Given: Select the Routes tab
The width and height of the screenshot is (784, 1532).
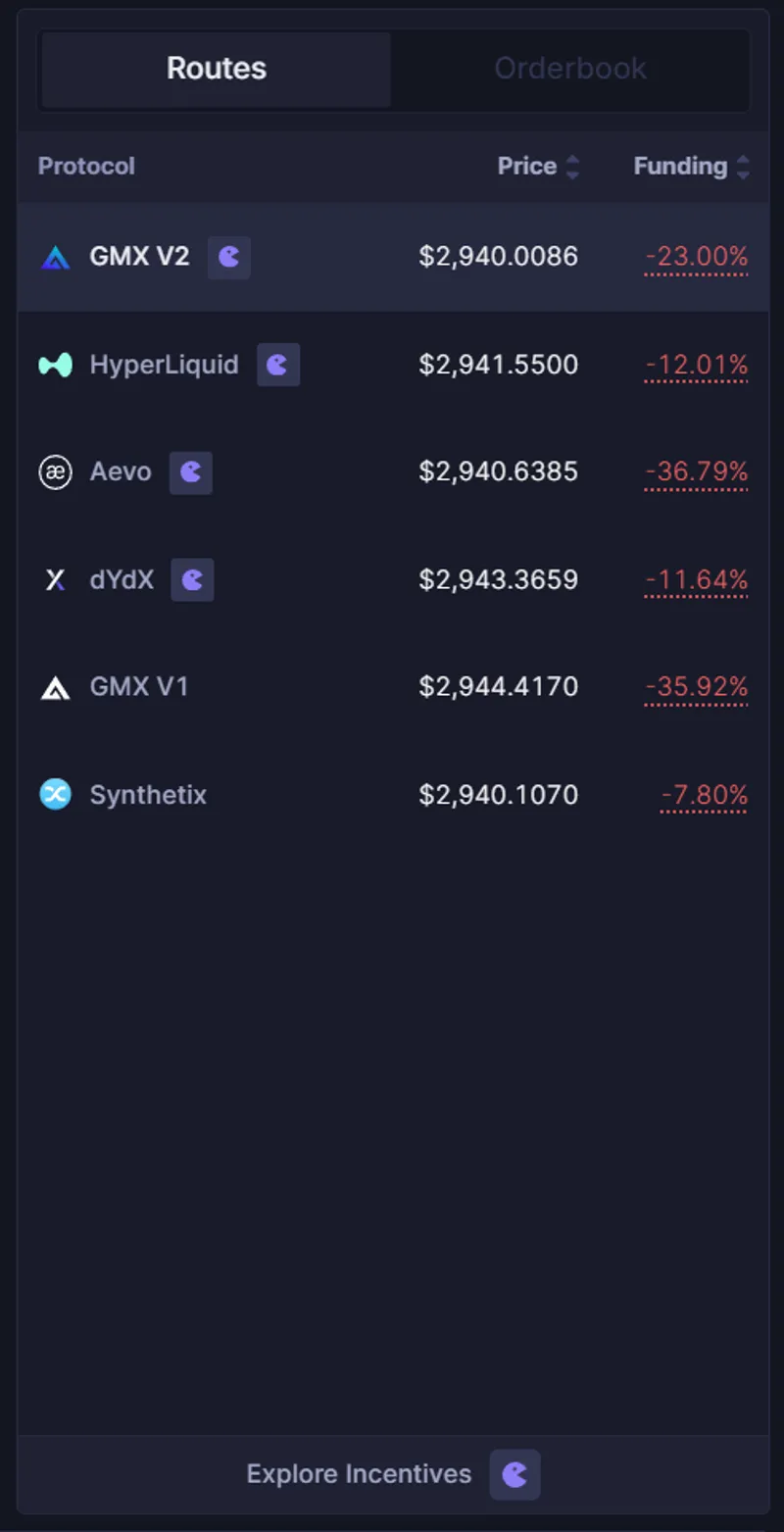Looking at the screenshot, I should point(216,68).
